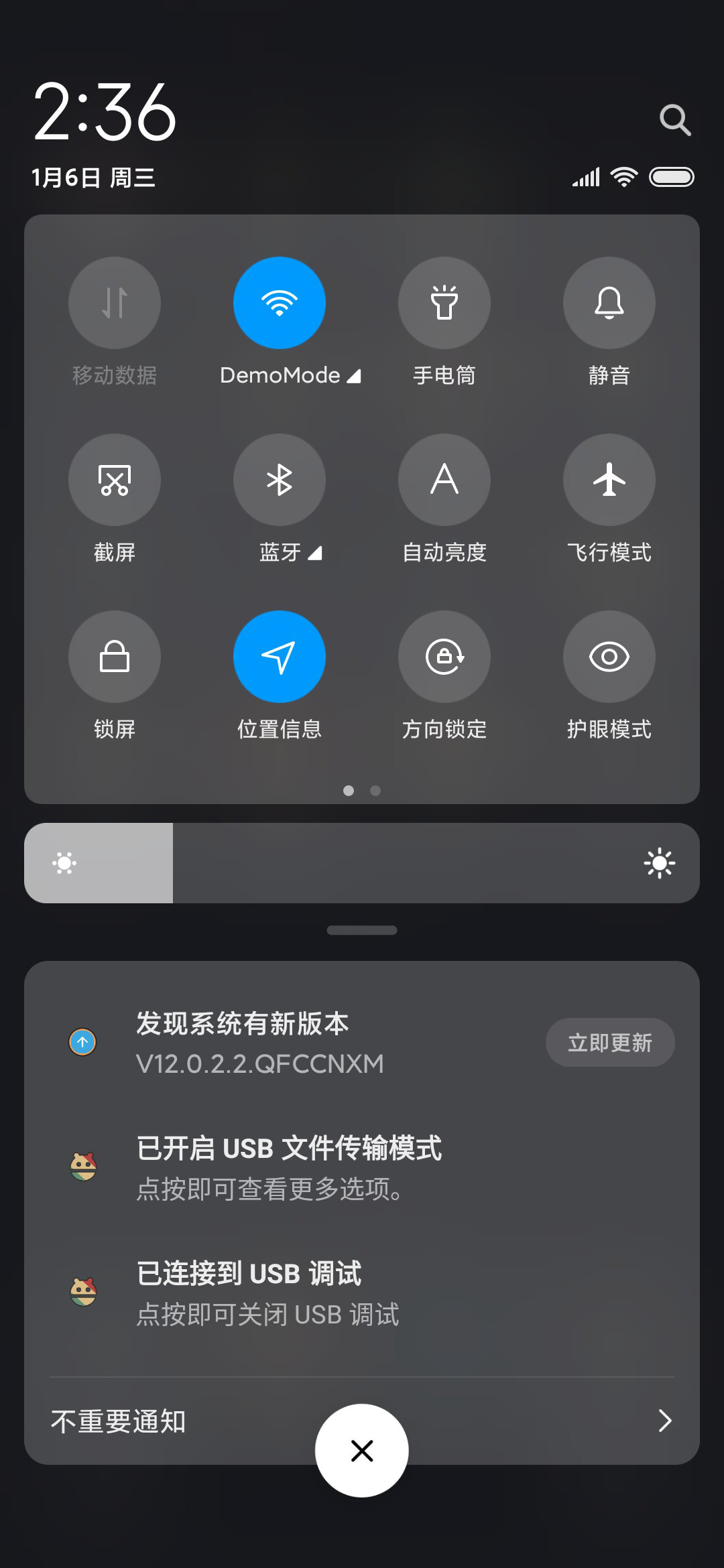The image size is (724, 1568).
Task: Tap the lock screen tile (锁屏)
Action: (x=115, y=657)
